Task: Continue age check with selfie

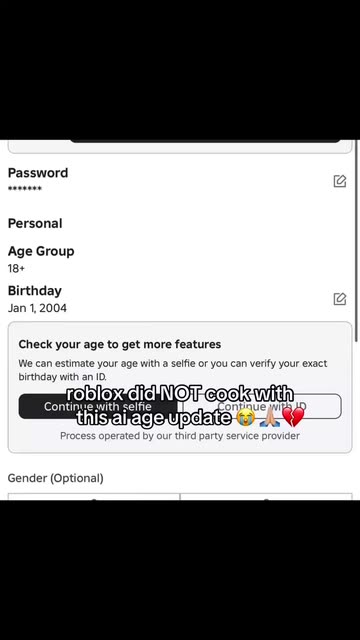Action: pos(98,406)
